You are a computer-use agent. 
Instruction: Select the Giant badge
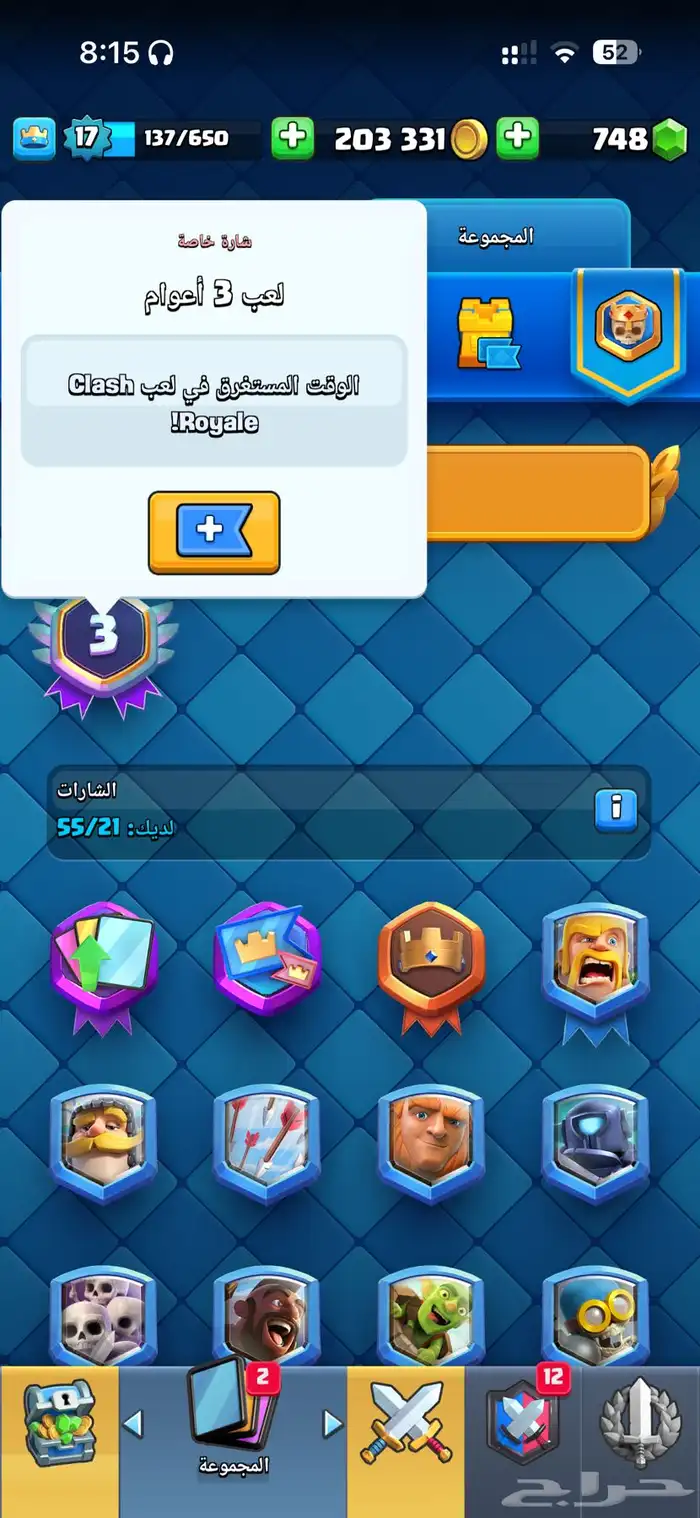tap(432, 1144)
